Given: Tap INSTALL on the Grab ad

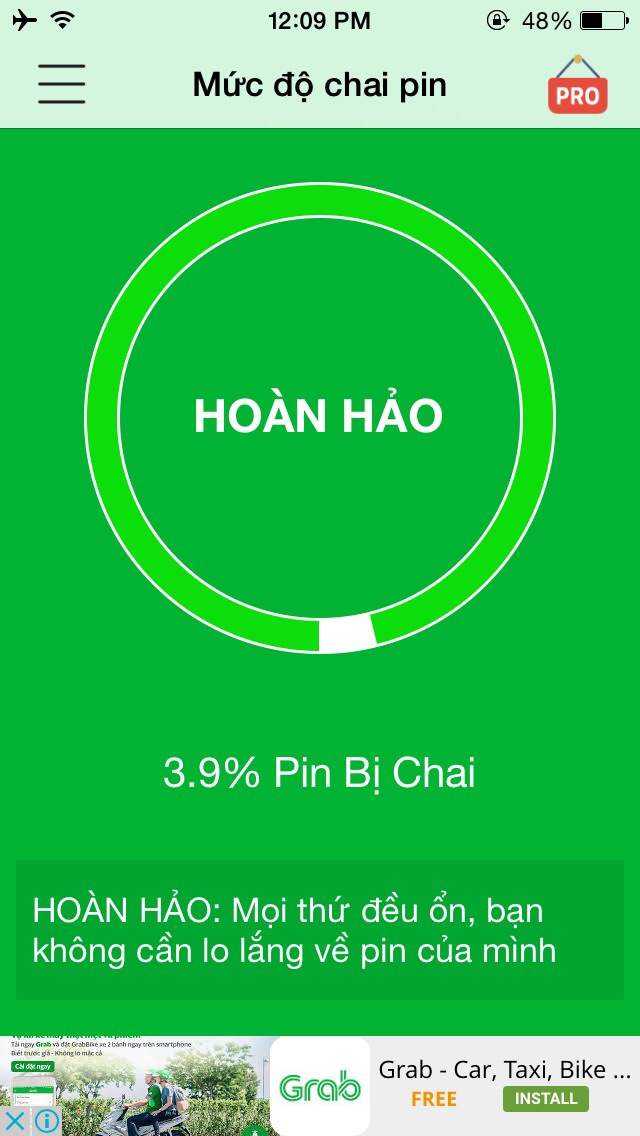Looking at the screenshot, I should click(x=545, y=1098).
